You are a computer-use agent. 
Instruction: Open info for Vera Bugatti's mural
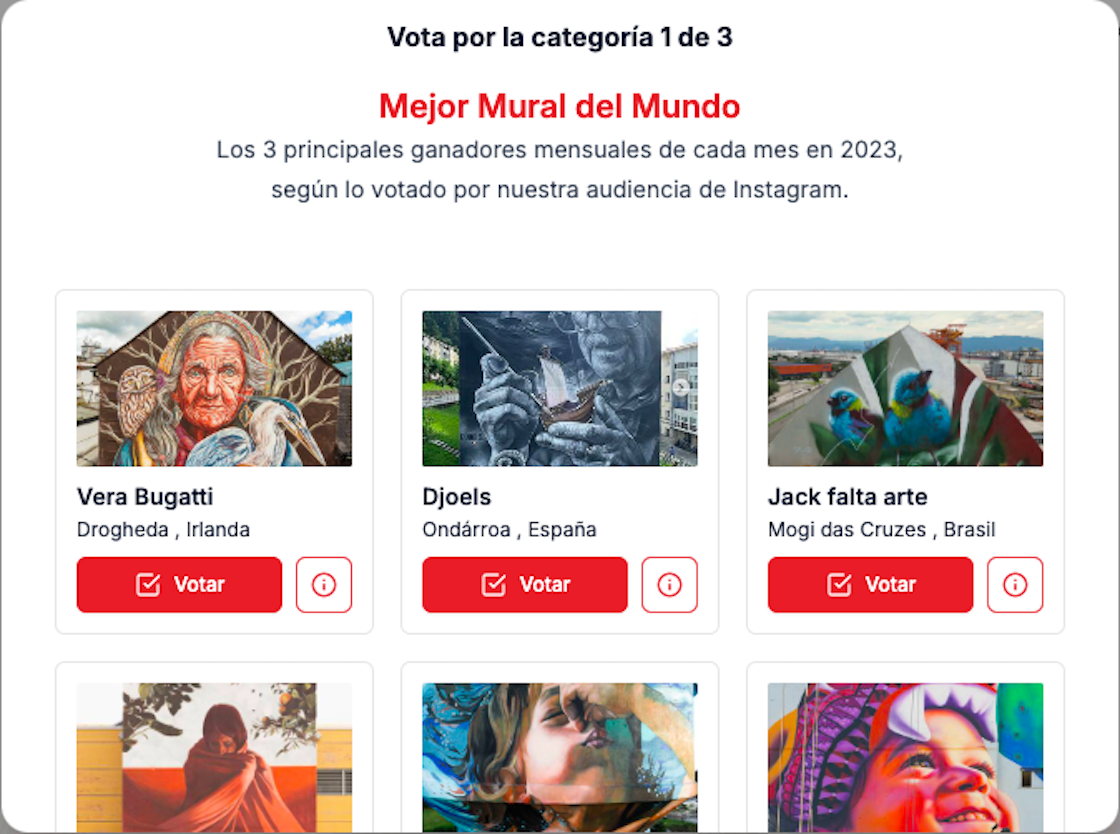pos(324,585)
